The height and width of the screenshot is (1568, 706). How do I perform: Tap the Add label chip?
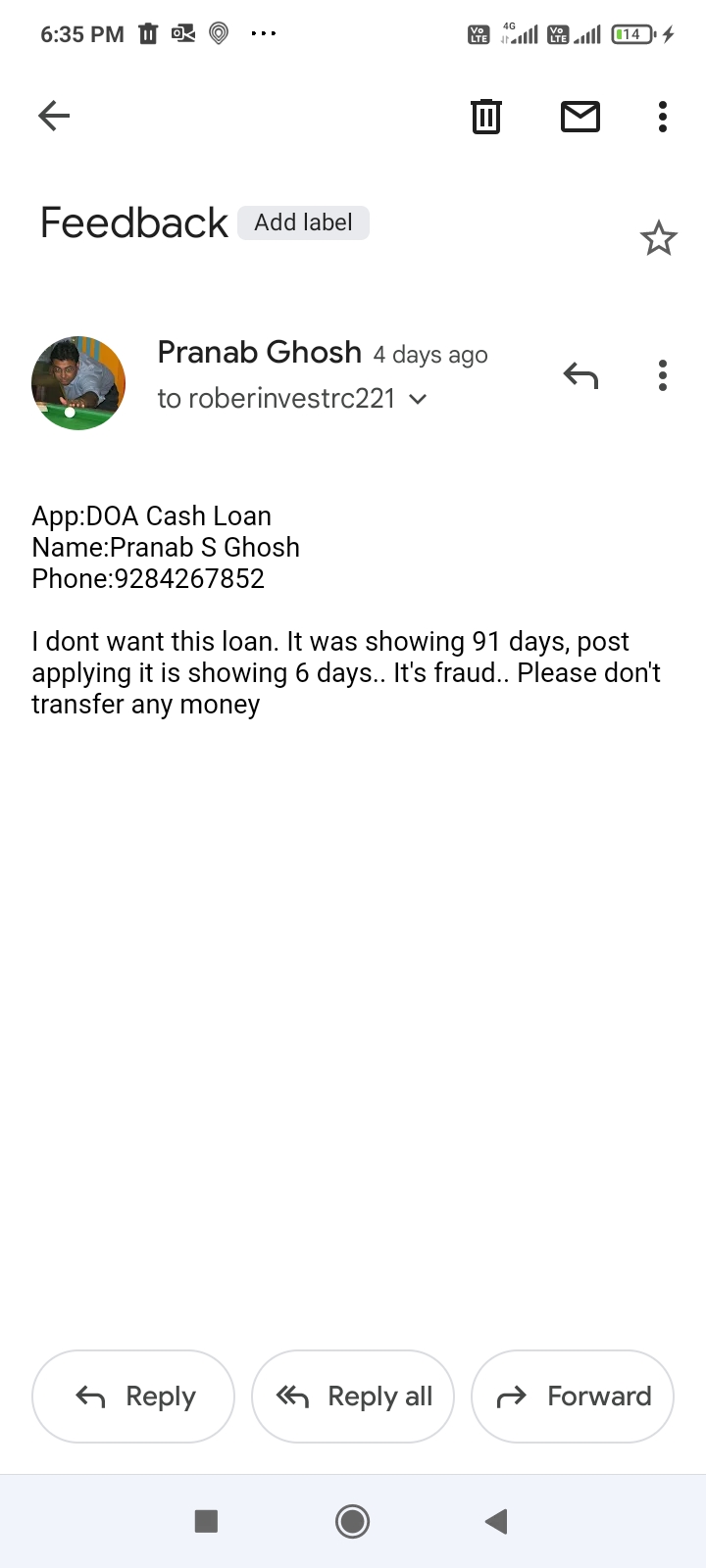pyautogui.click(x=303, y=222)
